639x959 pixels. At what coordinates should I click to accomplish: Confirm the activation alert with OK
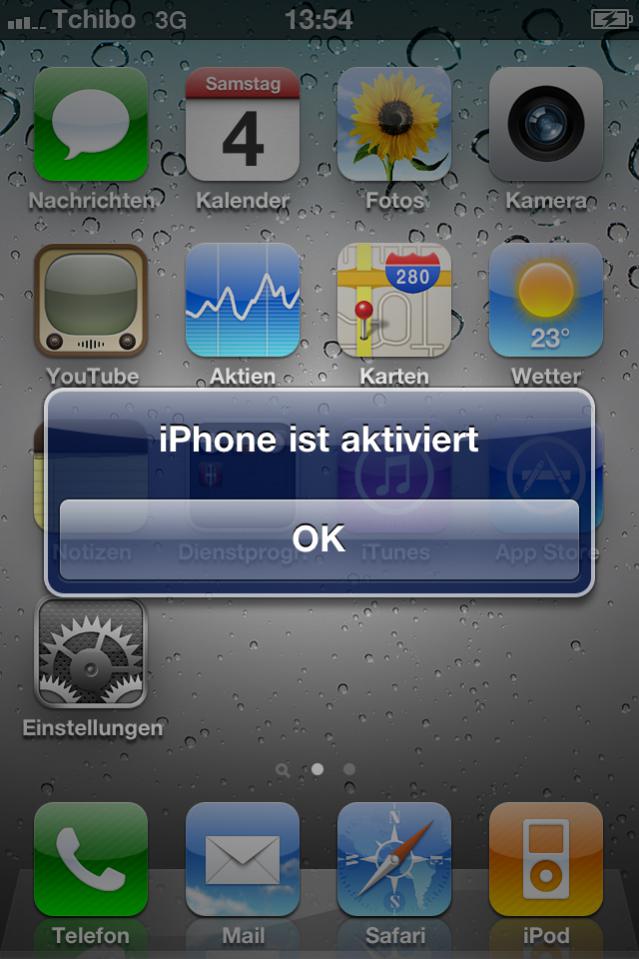pos(319,539)
